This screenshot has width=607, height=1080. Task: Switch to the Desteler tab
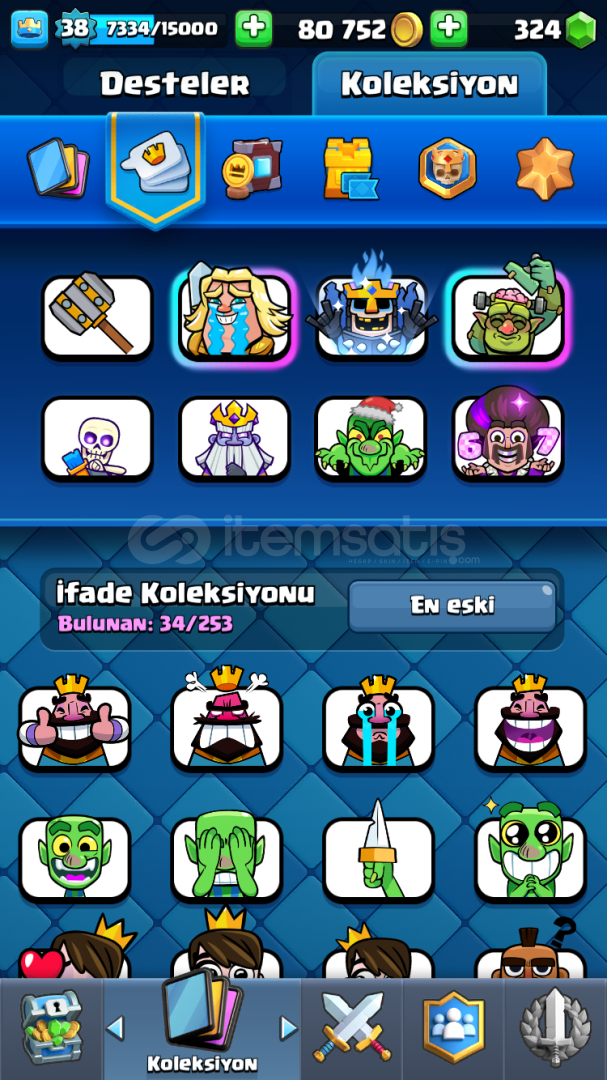click(x=174, y=84)
